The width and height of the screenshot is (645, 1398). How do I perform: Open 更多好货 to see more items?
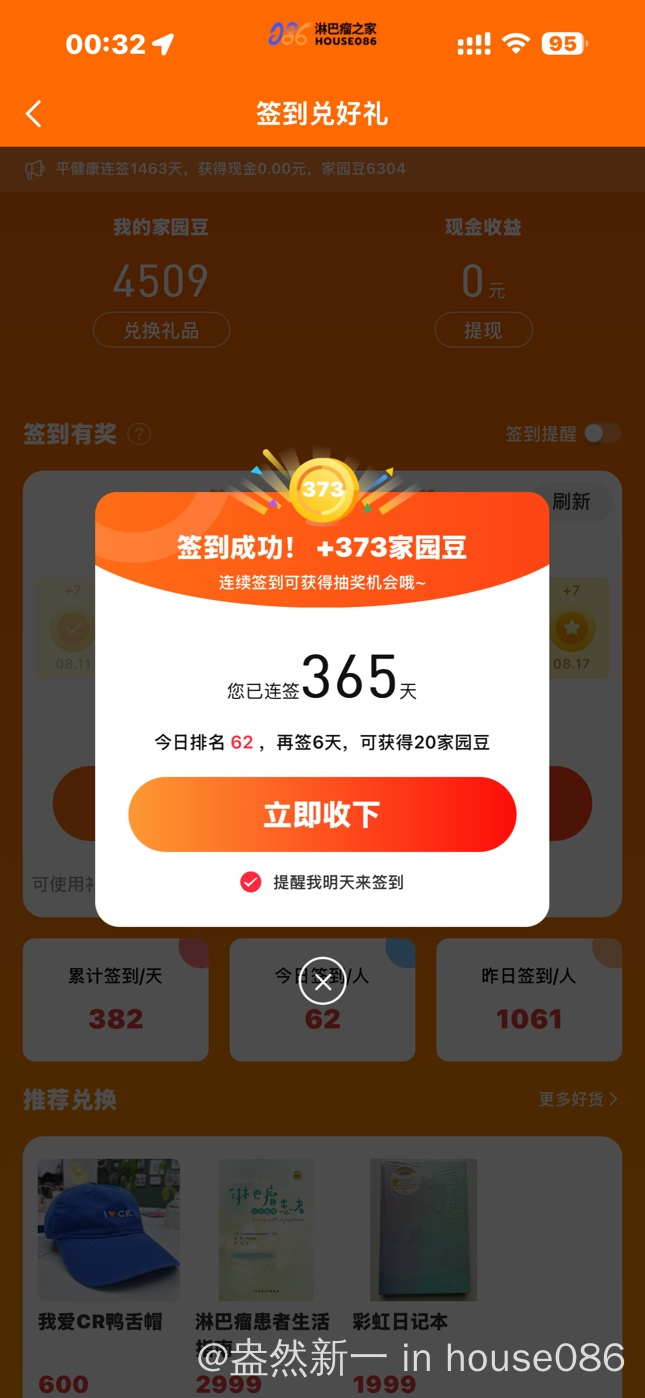point(578,1099)
